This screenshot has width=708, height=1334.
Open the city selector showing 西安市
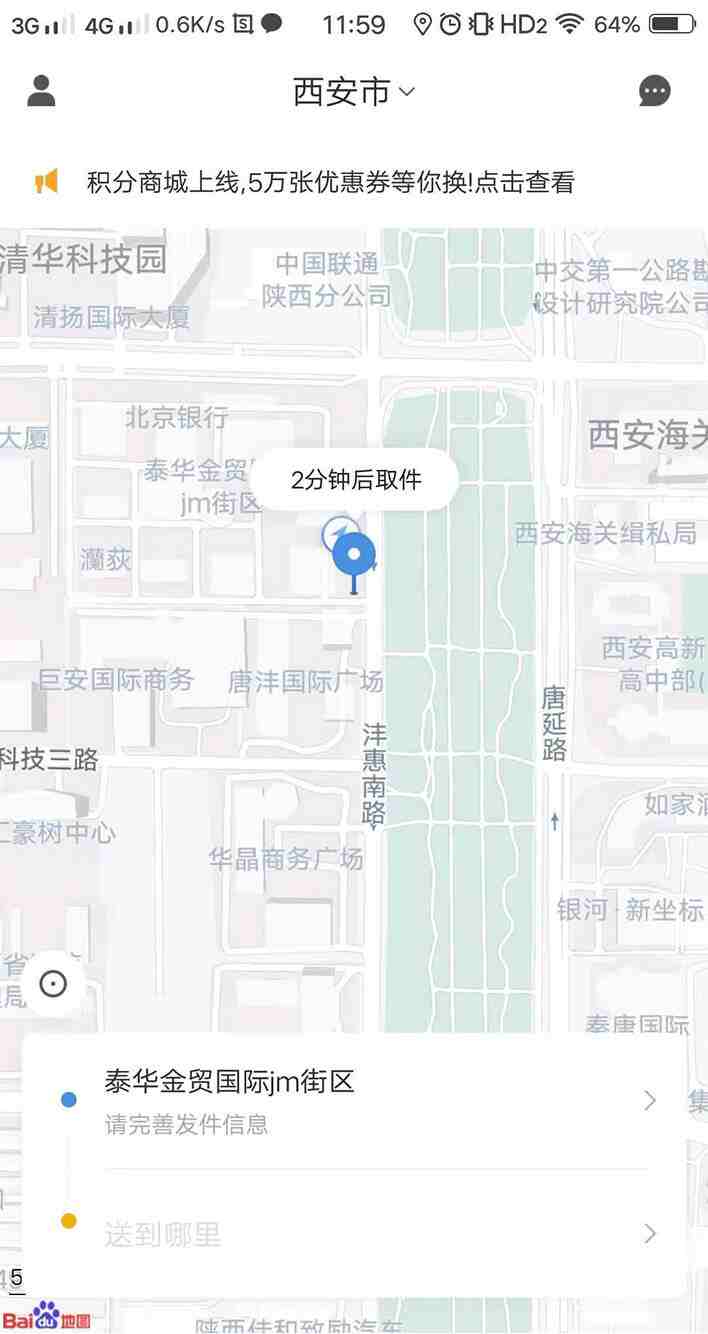coord(353,92)
